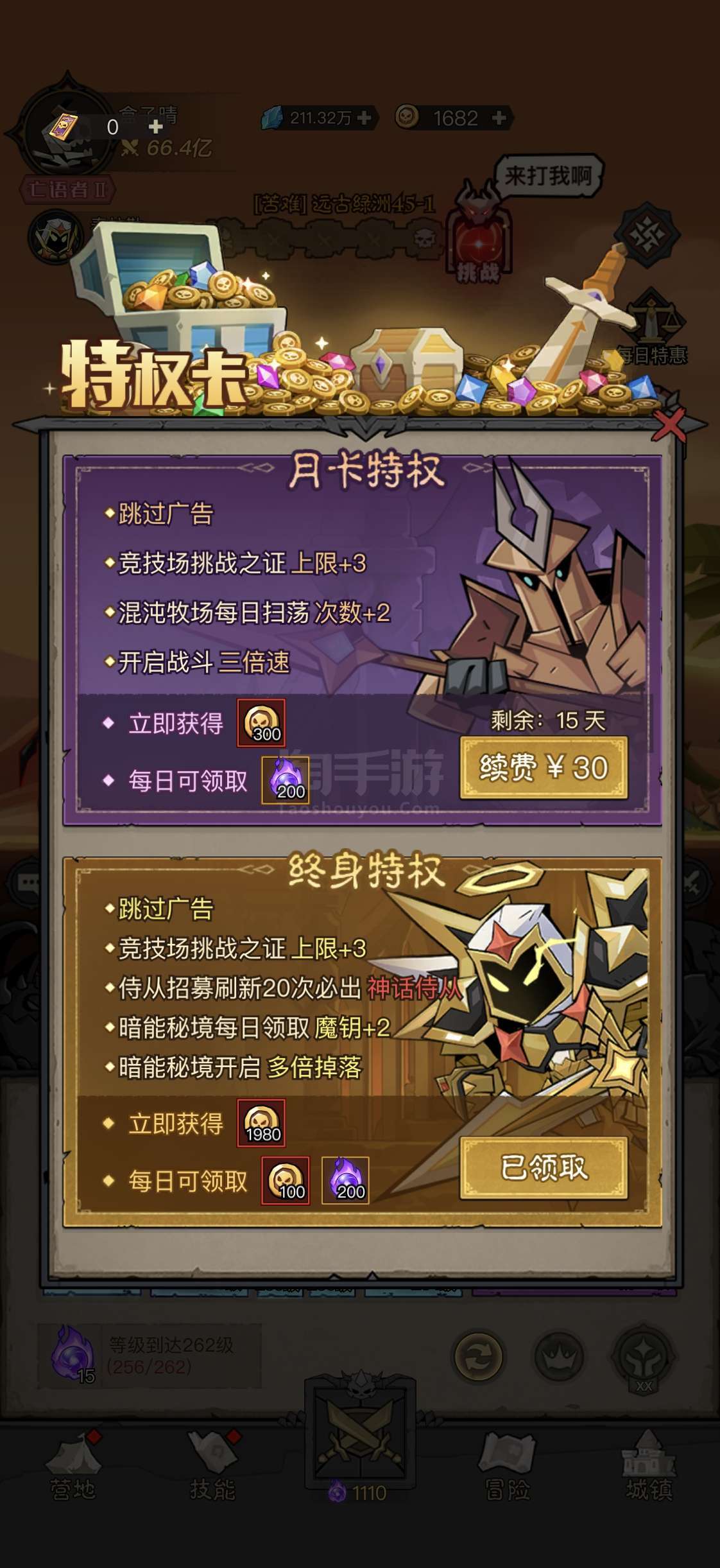The image size is (720, 1568).
Task: View the 1980 coin reward in 终身特权
Action: coord(261,1123)
